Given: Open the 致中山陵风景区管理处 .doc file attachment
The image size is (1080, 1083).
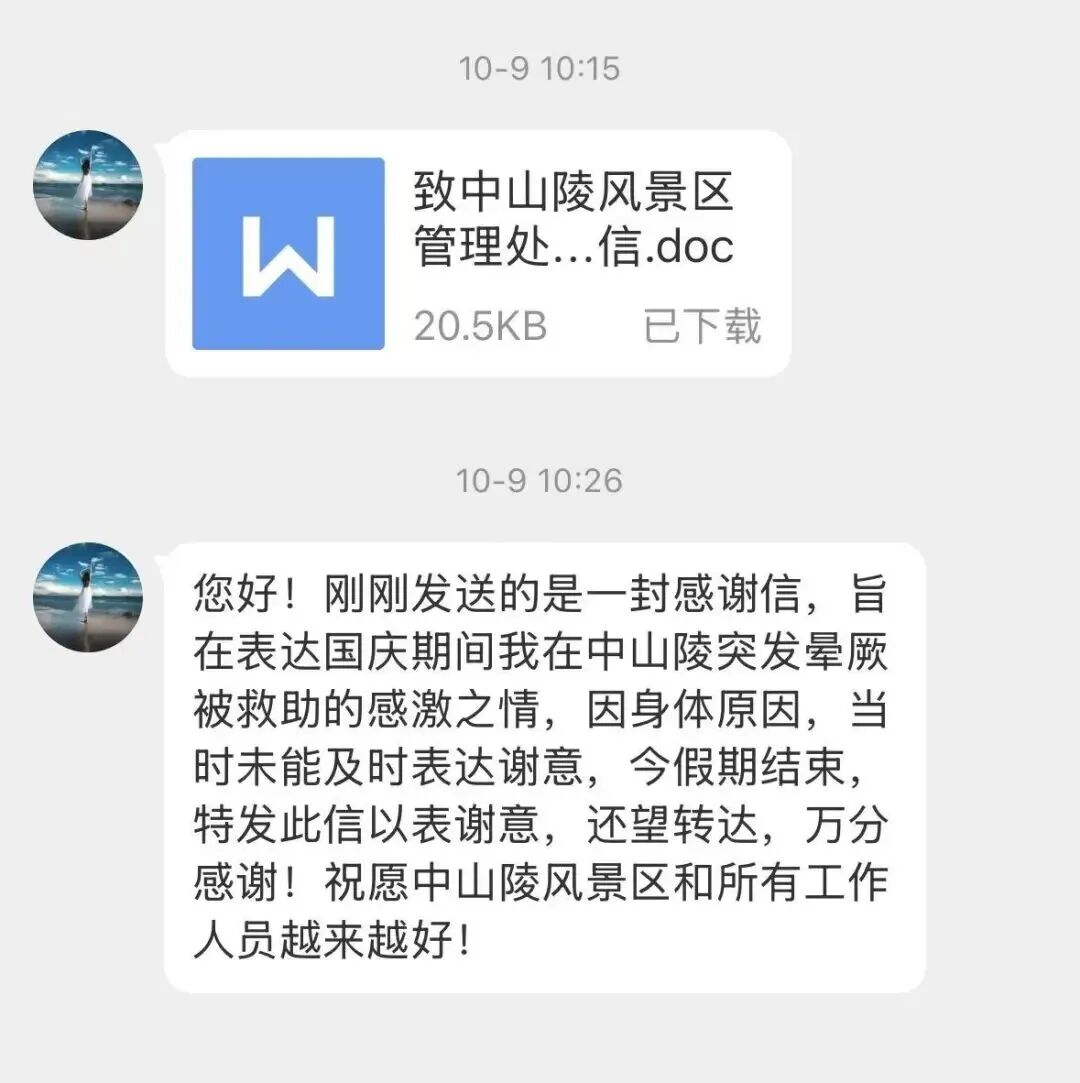Looking at the screenshot, I should tap(478, 254).
